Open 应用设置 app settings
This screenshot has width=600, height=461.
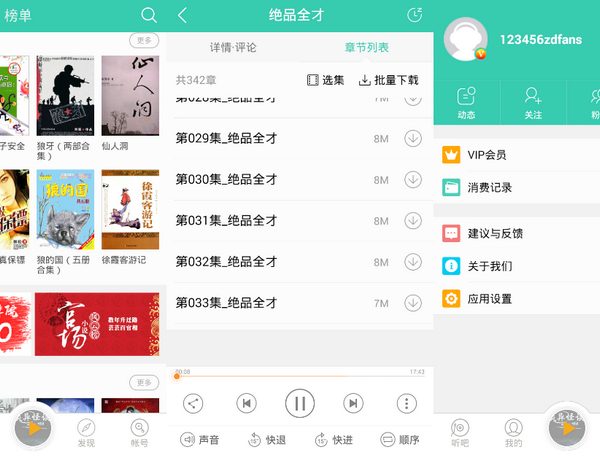point(490,298)
